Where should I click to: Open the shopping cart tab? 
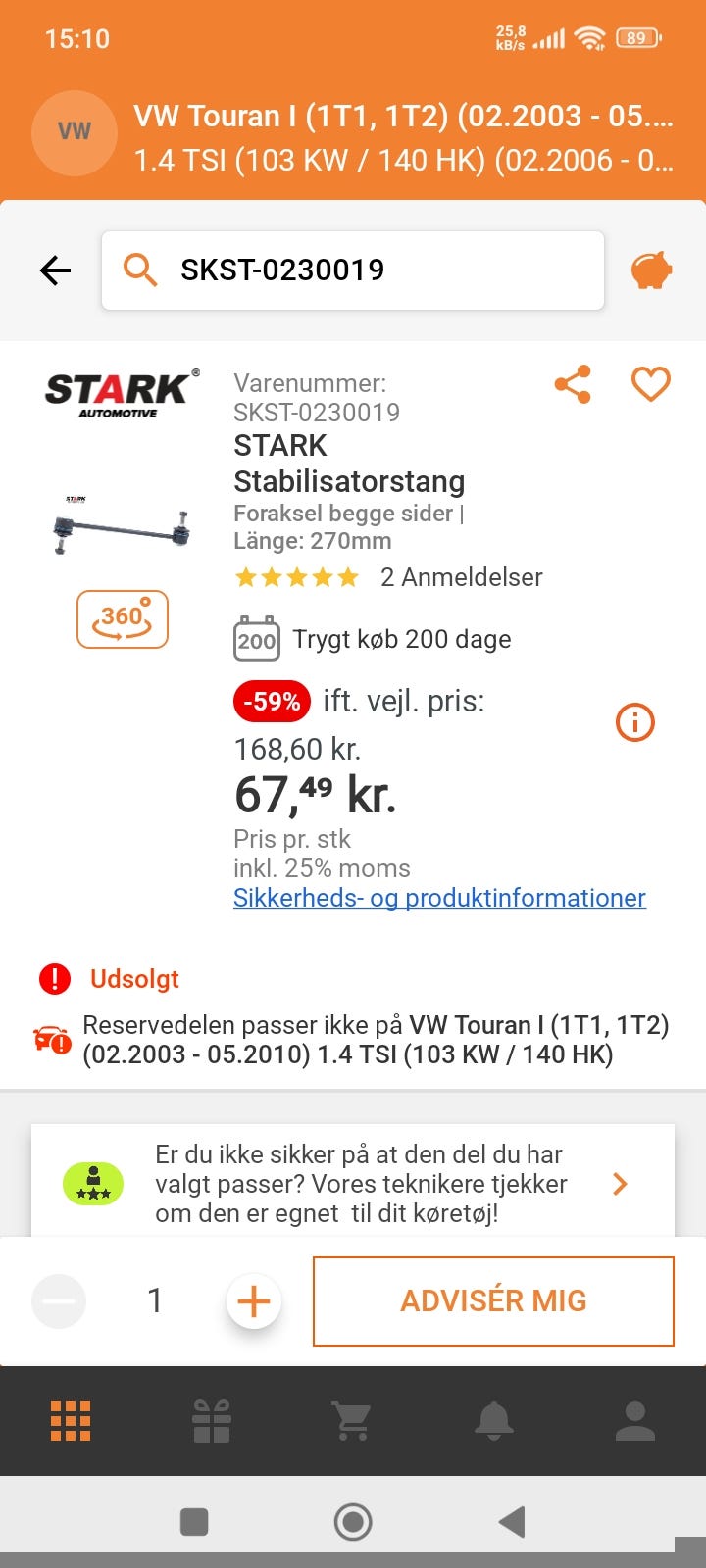click(352, 1421)
